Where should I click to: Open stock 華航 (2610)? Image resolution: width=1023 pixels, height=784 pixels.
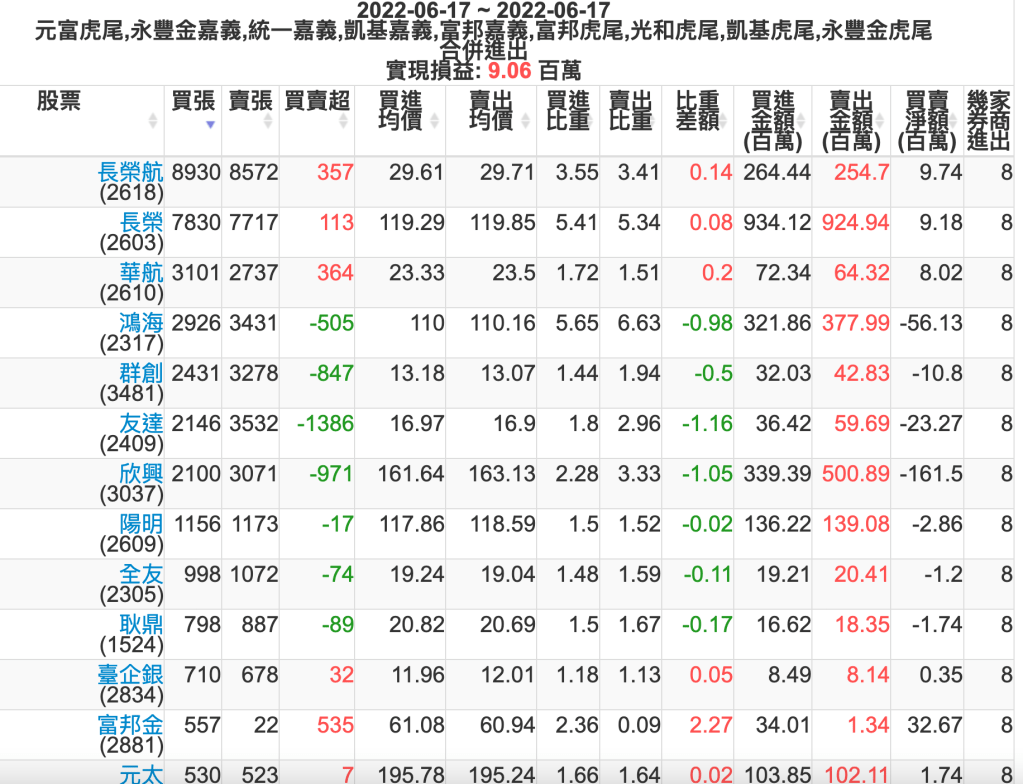point(141,272)
